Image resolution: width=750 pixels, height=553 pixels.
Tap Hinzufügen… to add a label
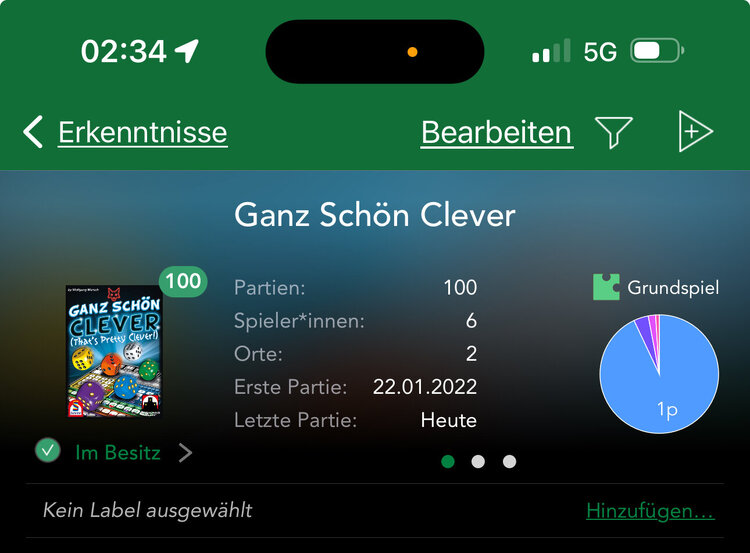coord(650,511)
